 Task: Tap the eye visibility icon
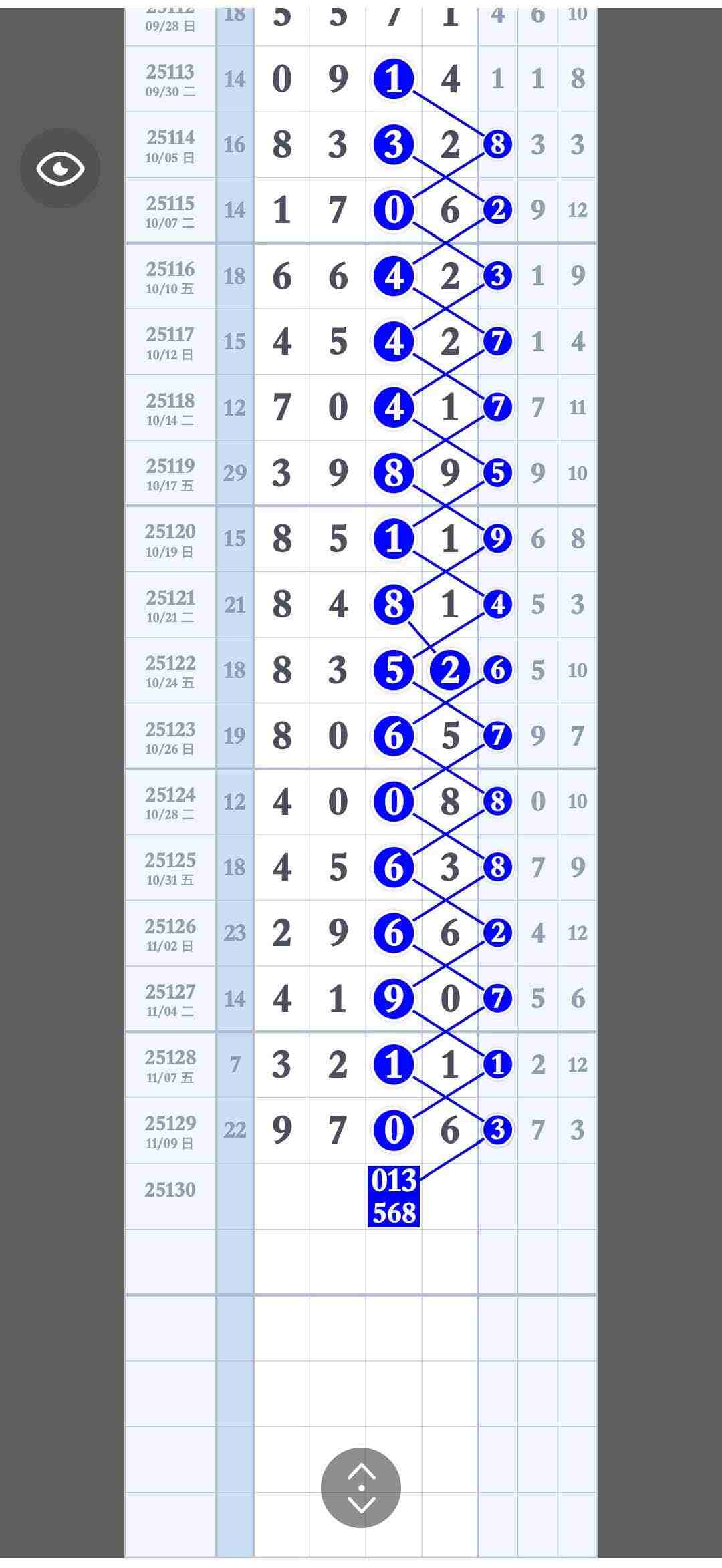click(60, 168)
